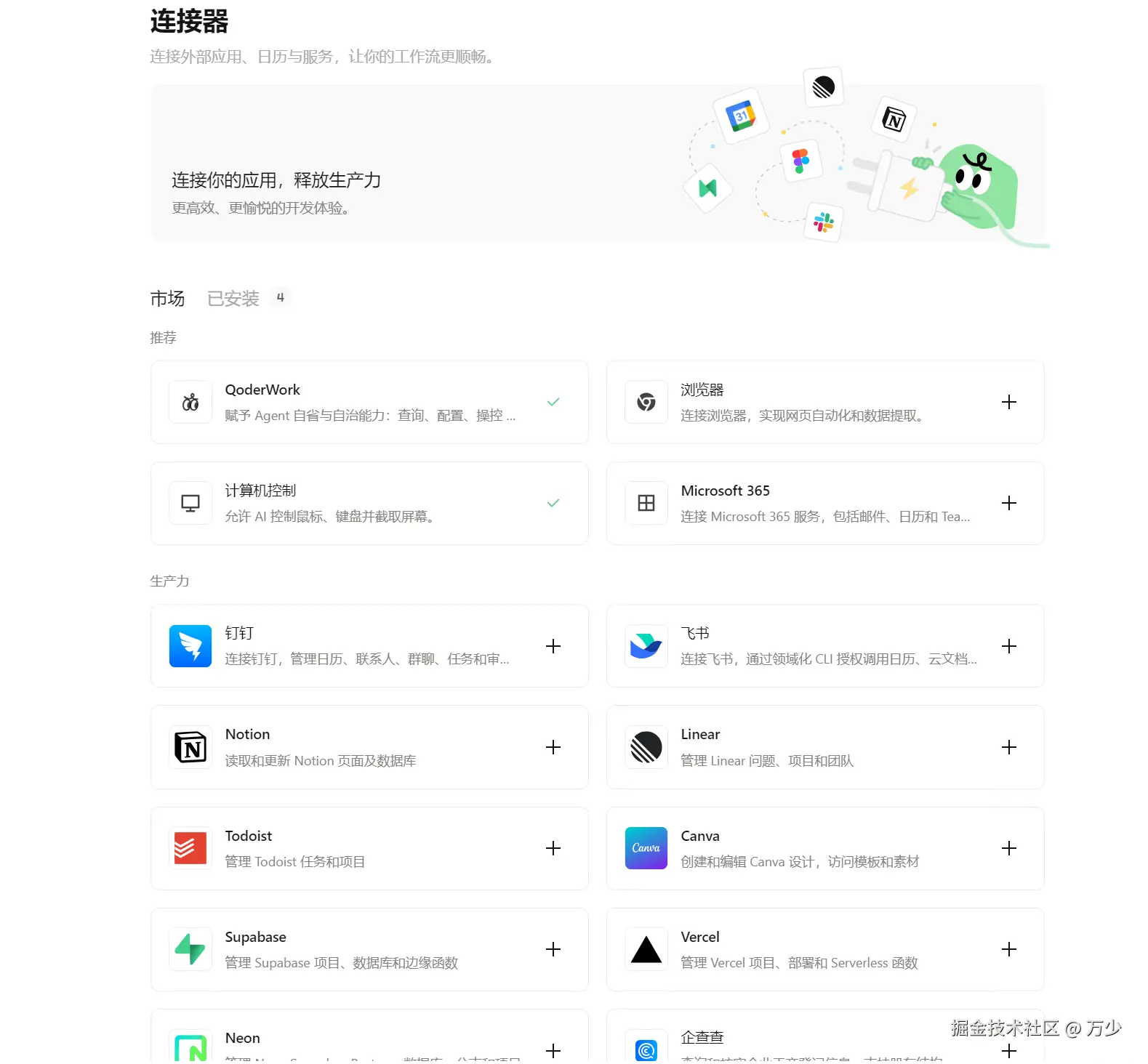Viewport: 1148px width, 1064px height.
Task: Open the QoderWork connector card
Action: 369,402
